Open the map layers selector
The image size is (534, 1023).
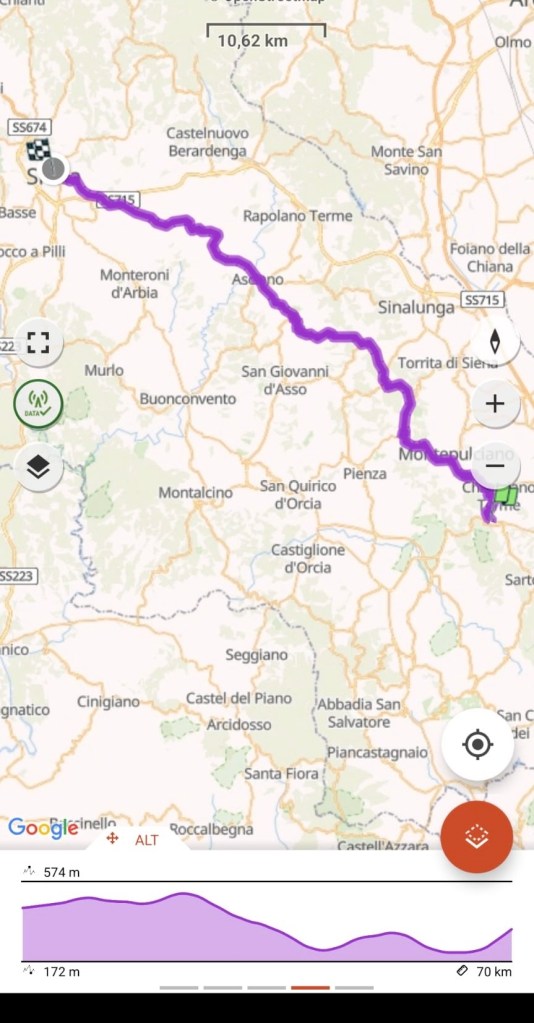pyautogui.click(x=39, y=467)
